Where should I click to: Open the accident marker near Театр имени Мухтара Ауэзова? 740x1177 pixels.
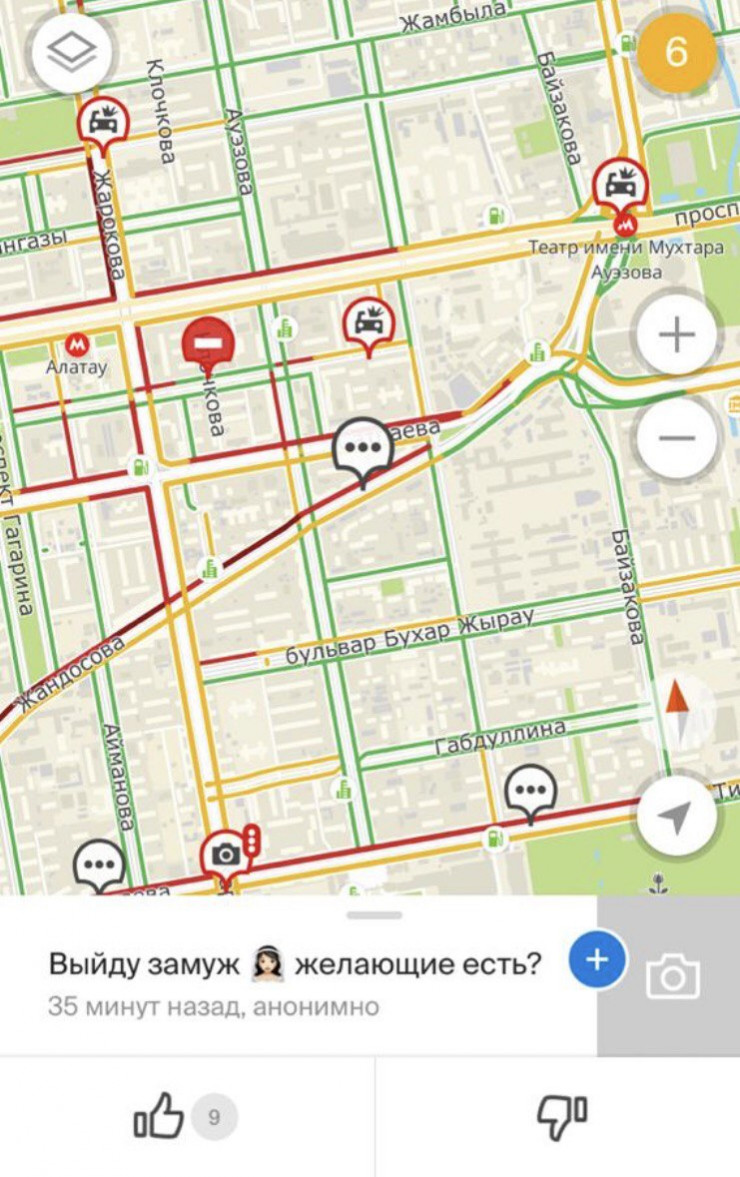point(620,186)
